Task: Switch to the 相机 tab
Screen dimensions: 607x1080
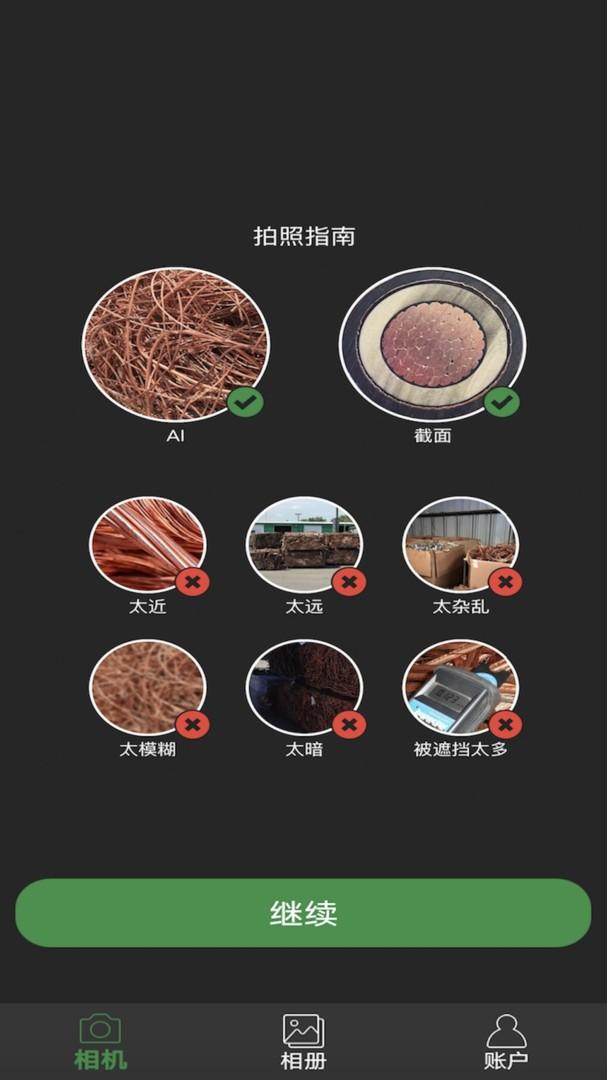Action: click(x=101, y=1041)
